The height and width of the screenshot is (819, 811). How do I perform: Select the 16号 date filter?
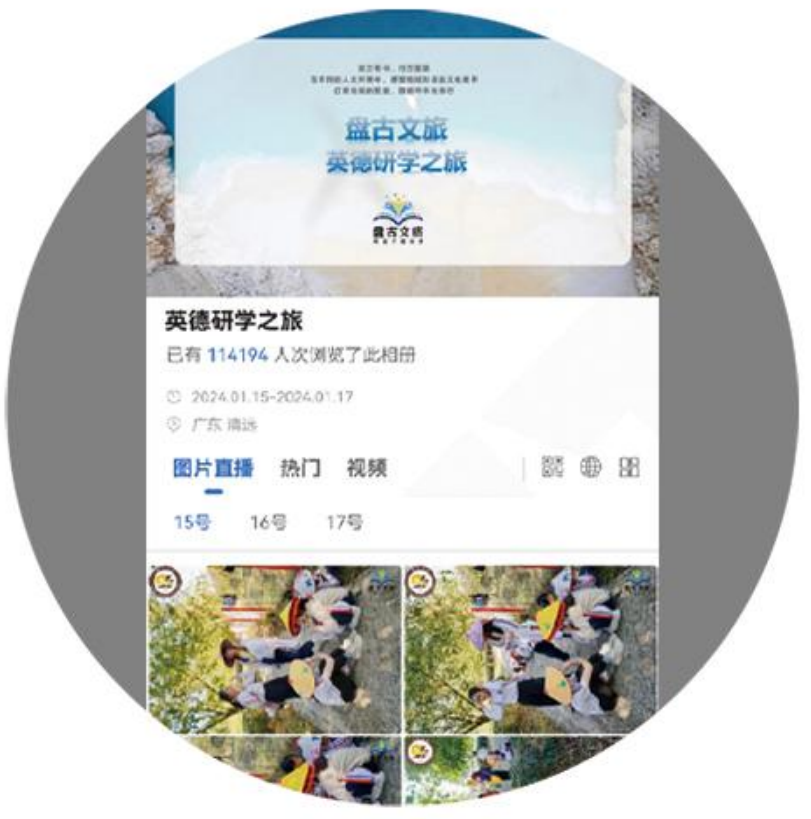point(267,522)
